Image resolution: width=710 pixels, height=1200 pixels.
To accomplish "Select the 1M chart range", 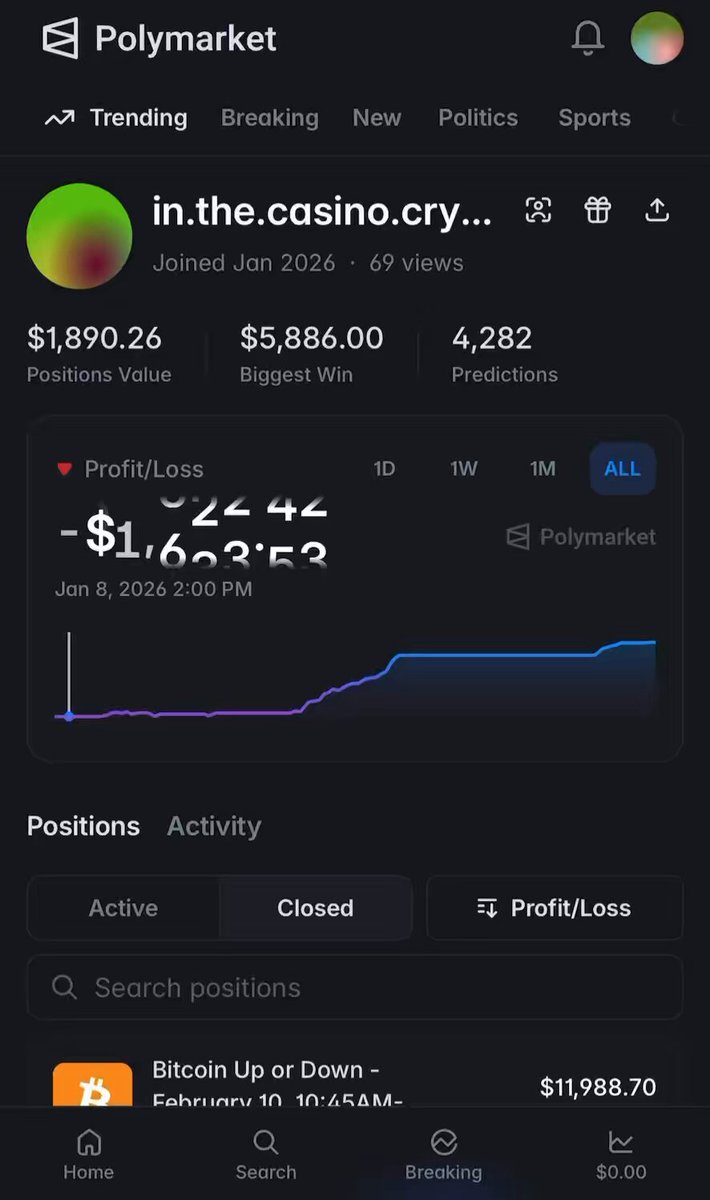I will click(542, 469).
